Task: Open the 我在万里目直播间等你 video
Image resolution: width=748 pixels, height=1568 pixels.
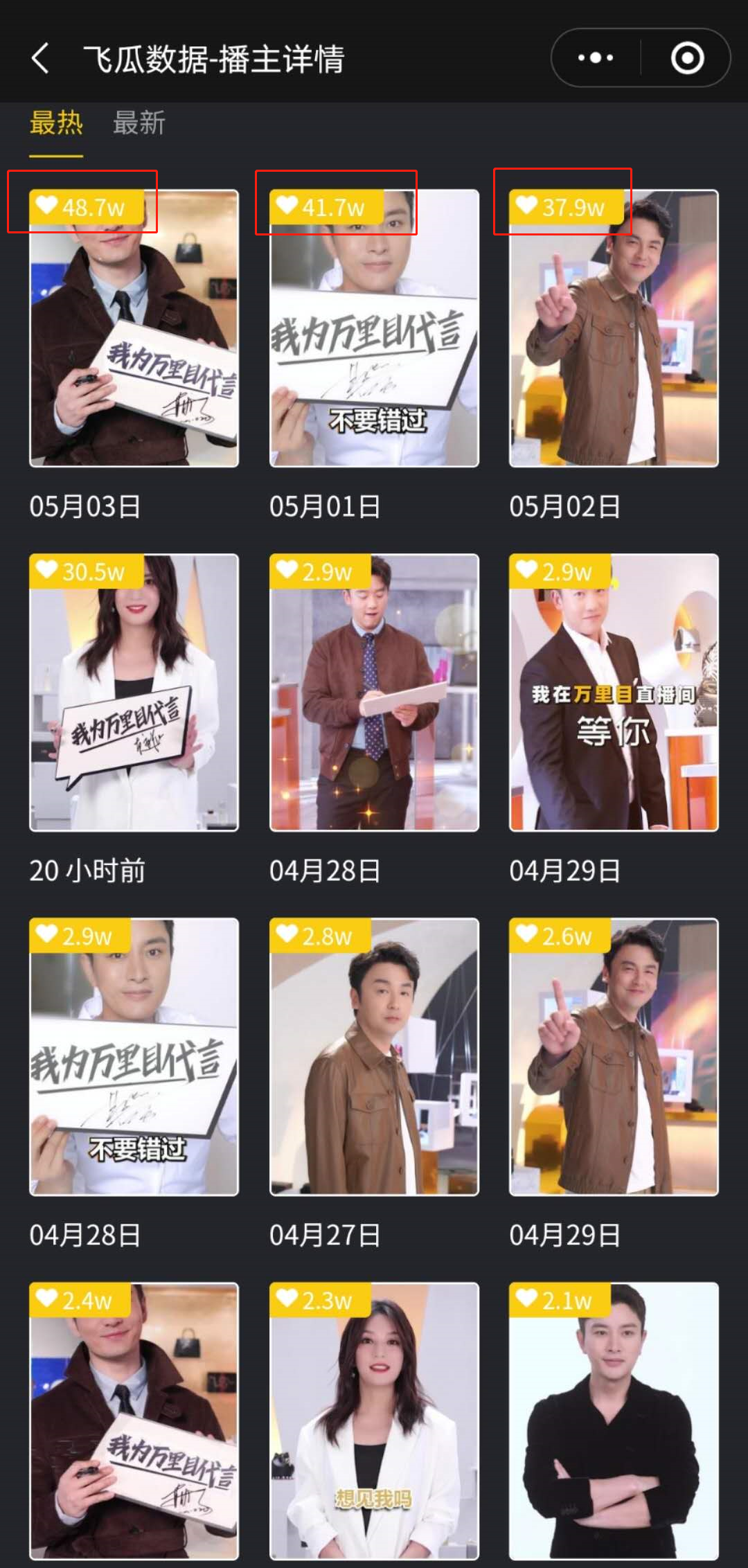Action: point(613,693)
